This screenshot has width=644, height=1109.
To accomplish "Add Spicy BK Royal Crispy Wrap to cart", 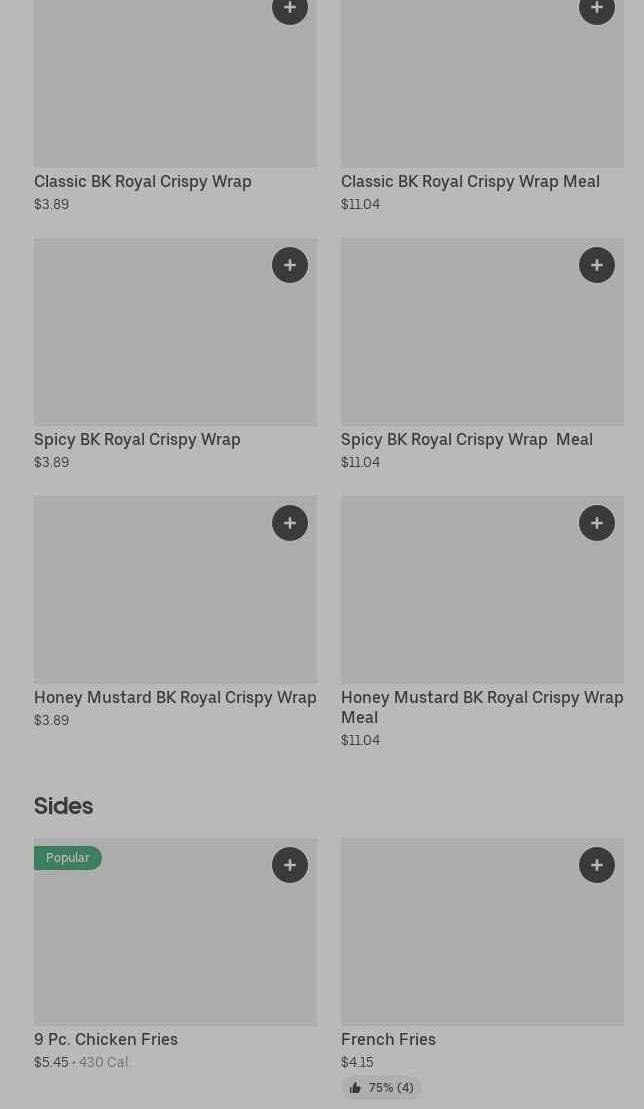I will 290,265.
